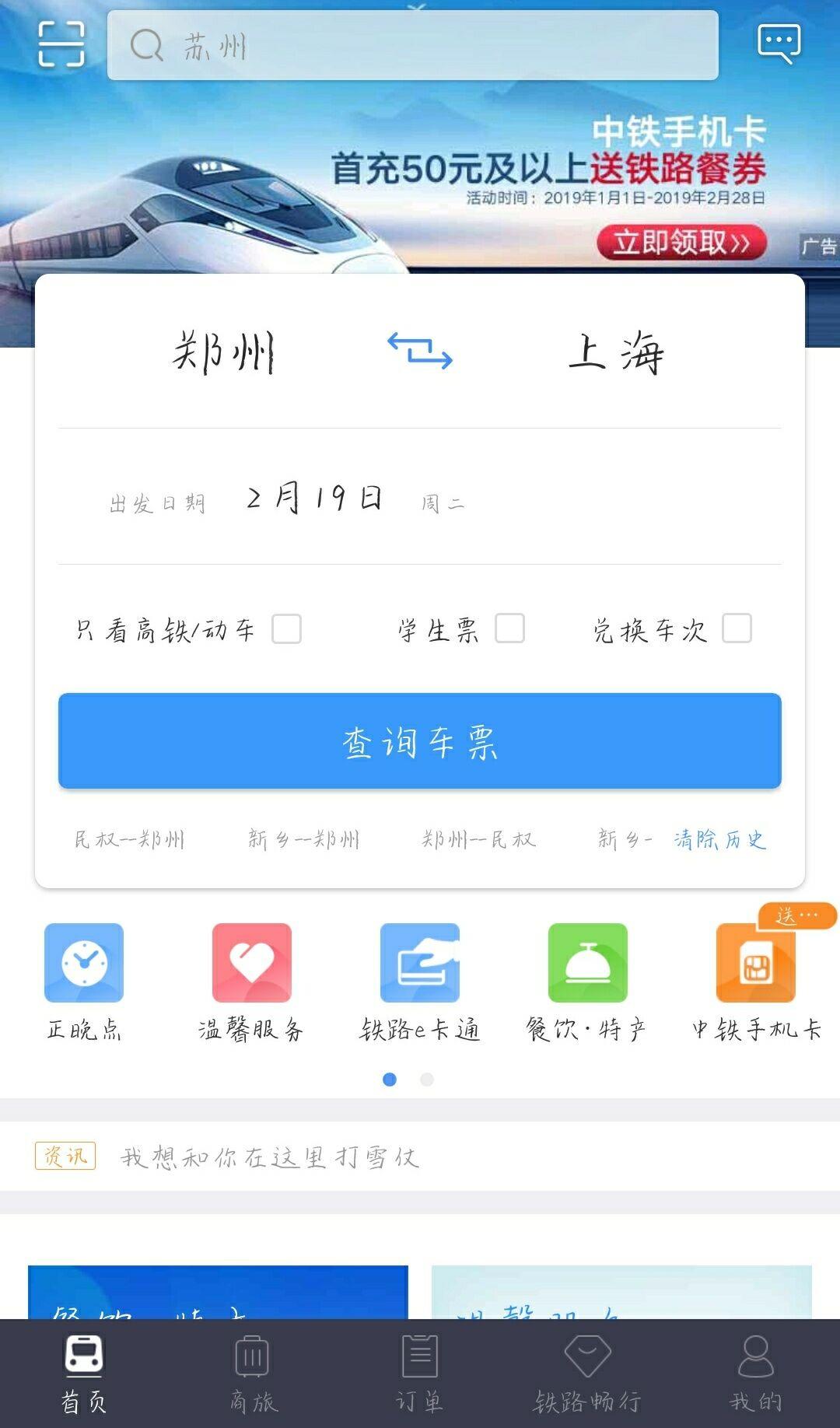840x1428 pixels.
Task: Check 只看高铁/动车 option
Action: pos(286,628)
